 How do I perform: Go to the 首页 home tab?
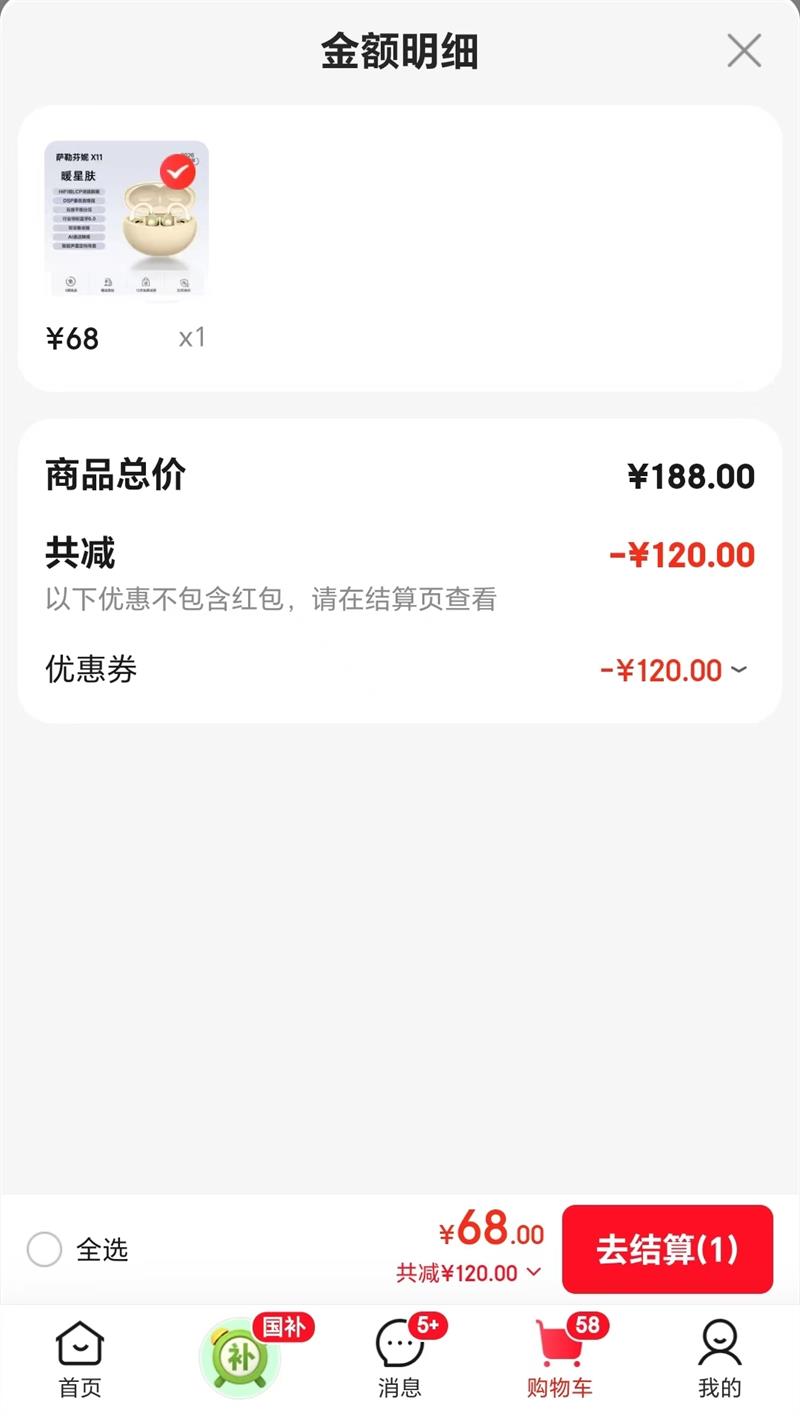coord(80,1358)
